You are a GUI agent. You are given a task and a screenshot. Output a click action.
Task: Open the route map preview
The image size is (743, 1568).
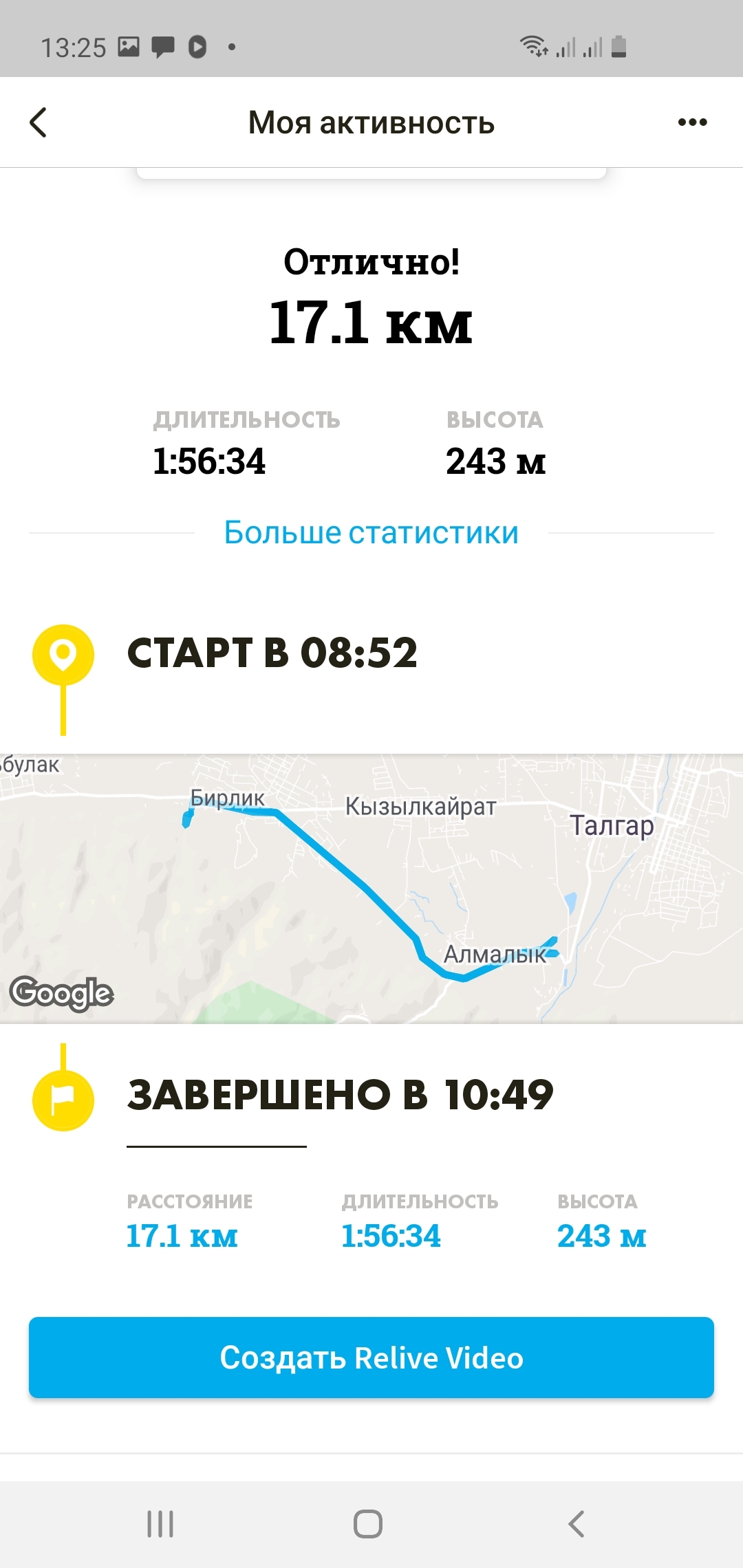point(371,889)
